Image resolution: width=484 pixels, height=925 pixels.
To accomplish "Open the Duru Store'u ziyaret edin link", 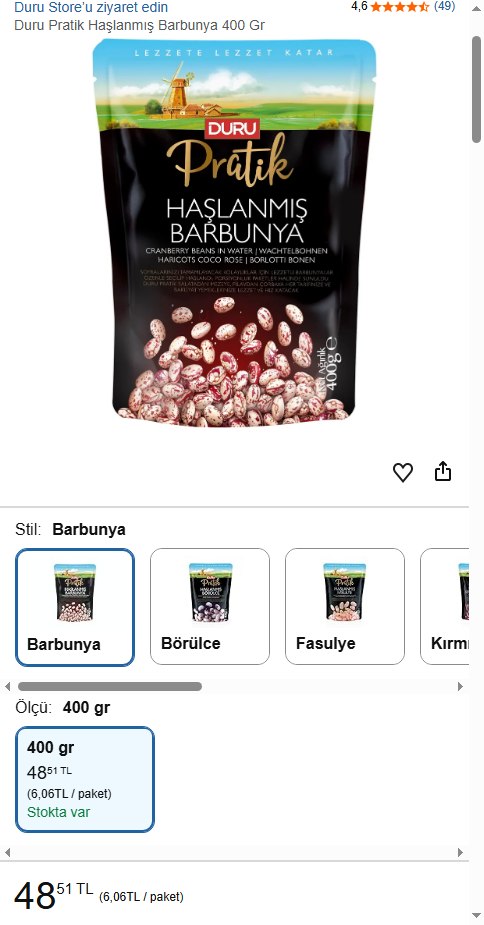I will click(x=91, y=7).
